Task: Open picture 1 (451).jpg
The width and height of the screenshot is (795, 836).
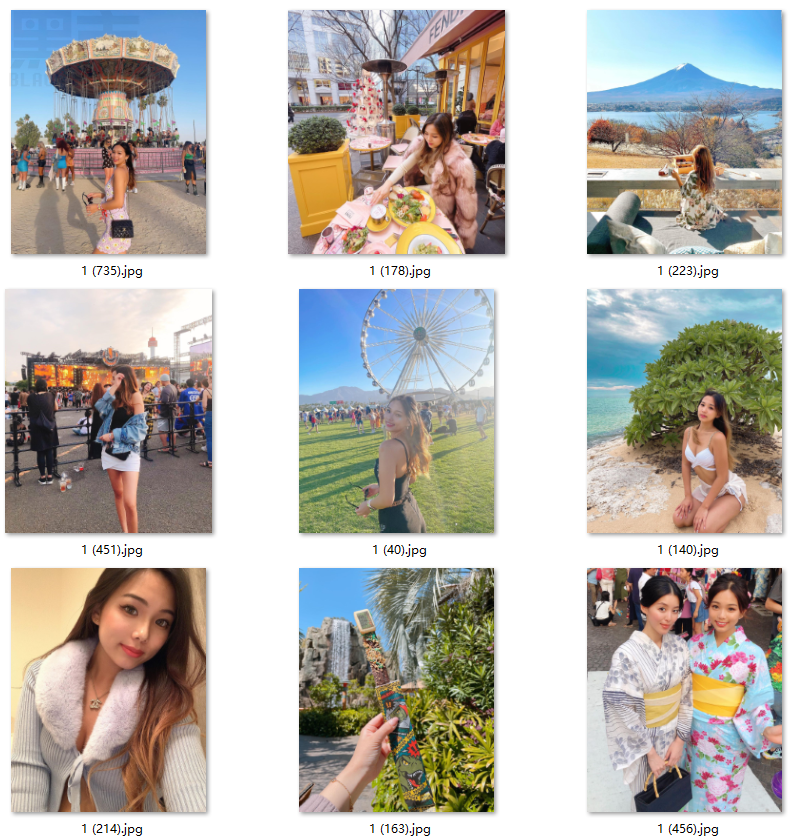Action: pyautogui.click(x=108, y=411)
